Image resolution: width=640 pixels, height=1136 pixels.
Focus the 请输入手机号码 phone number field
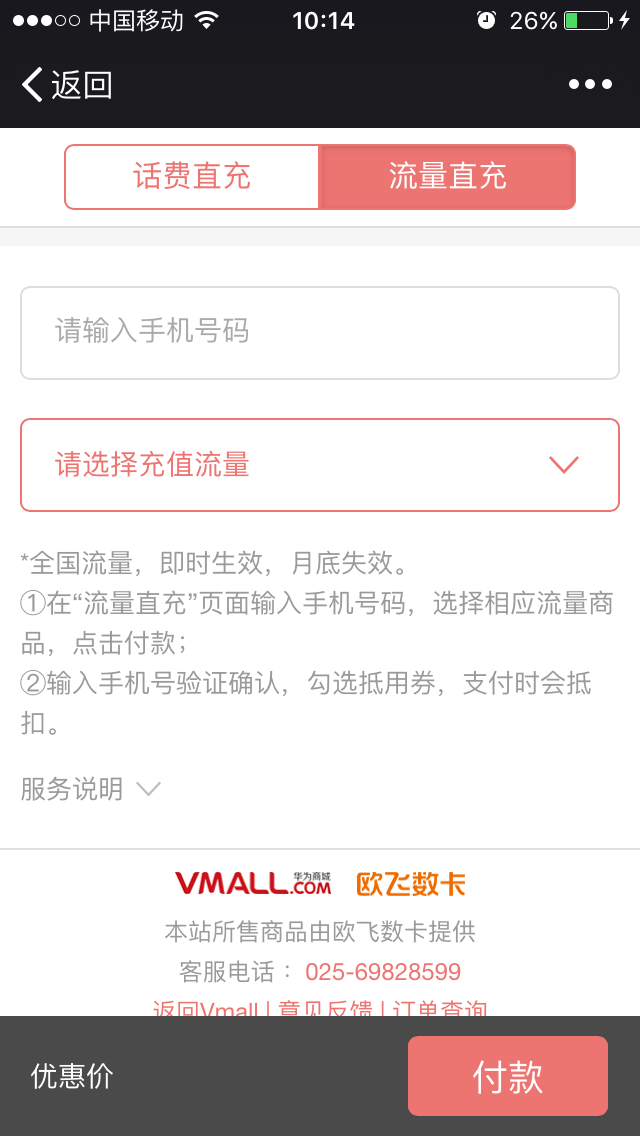point(320,333)
